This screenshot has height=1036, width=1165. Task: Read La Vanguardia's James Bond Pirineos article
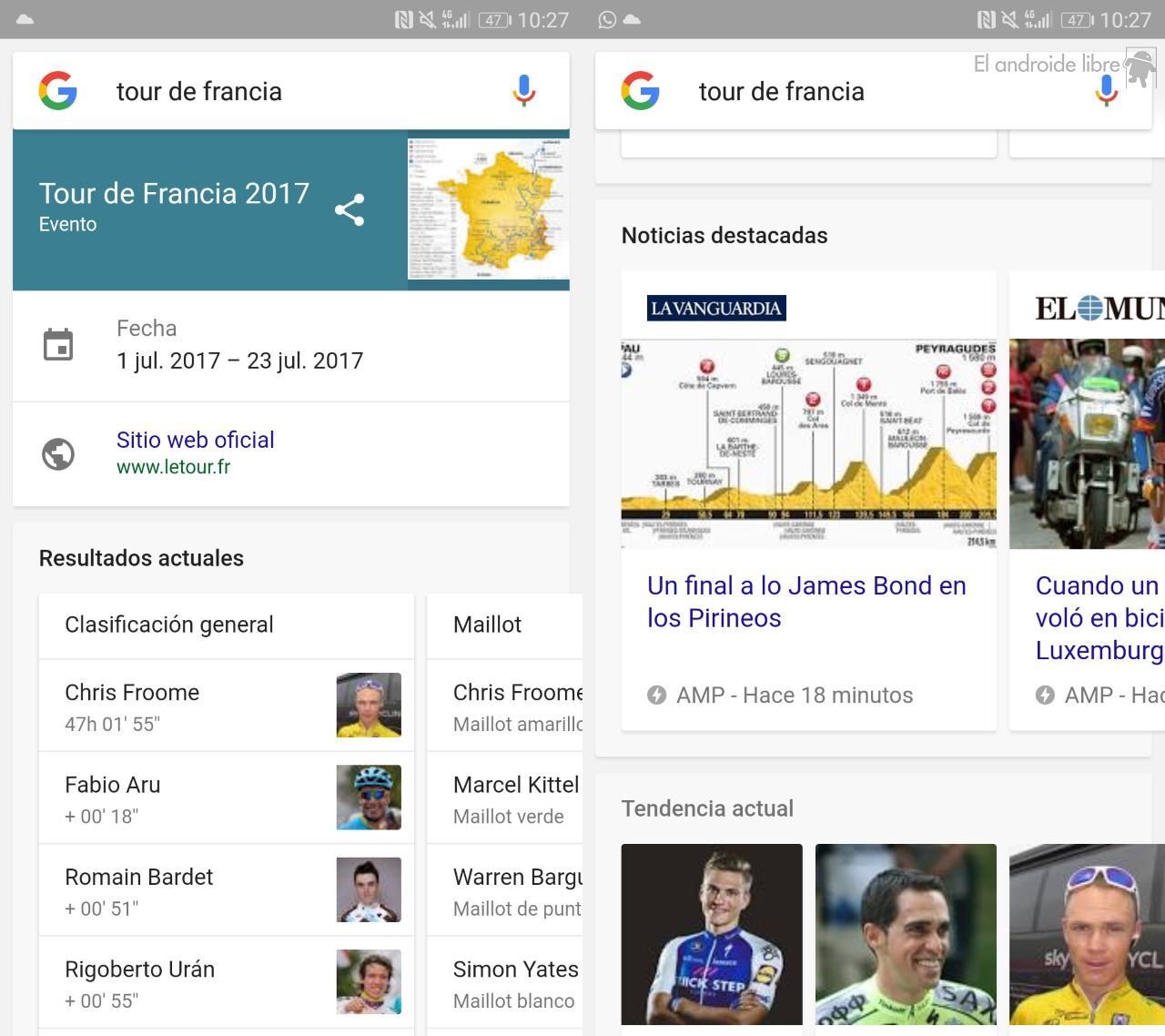(806, 602)
